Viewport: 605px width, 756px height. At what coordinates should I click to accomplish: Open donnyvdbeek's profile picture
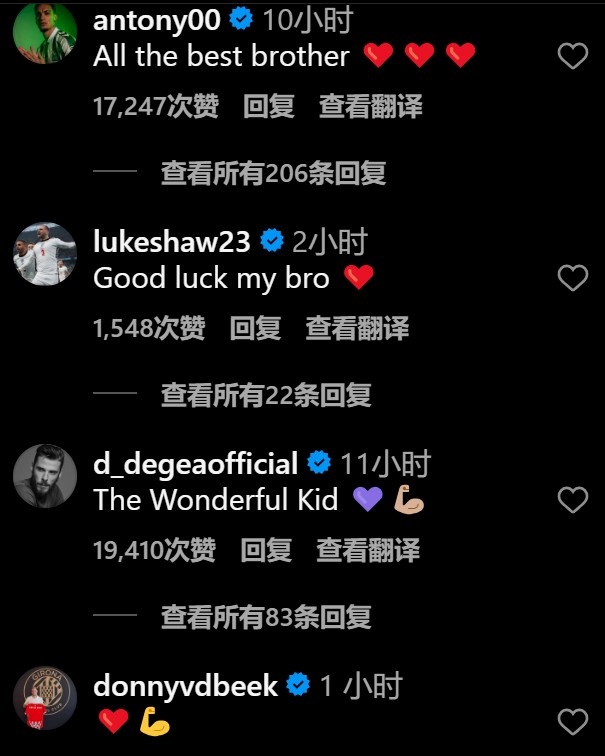[x=45, y=698]
